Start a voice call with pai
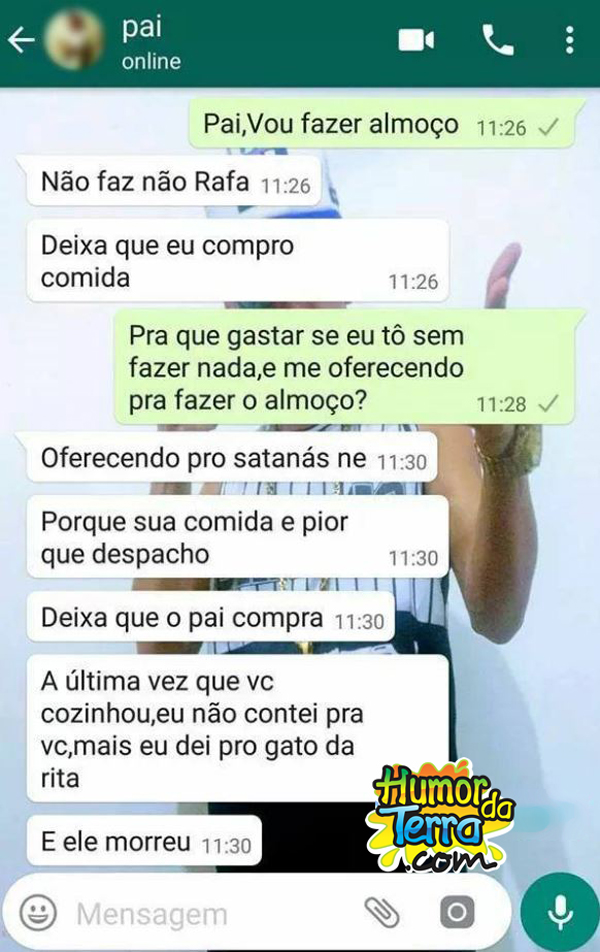 click(x=497, y=40)
